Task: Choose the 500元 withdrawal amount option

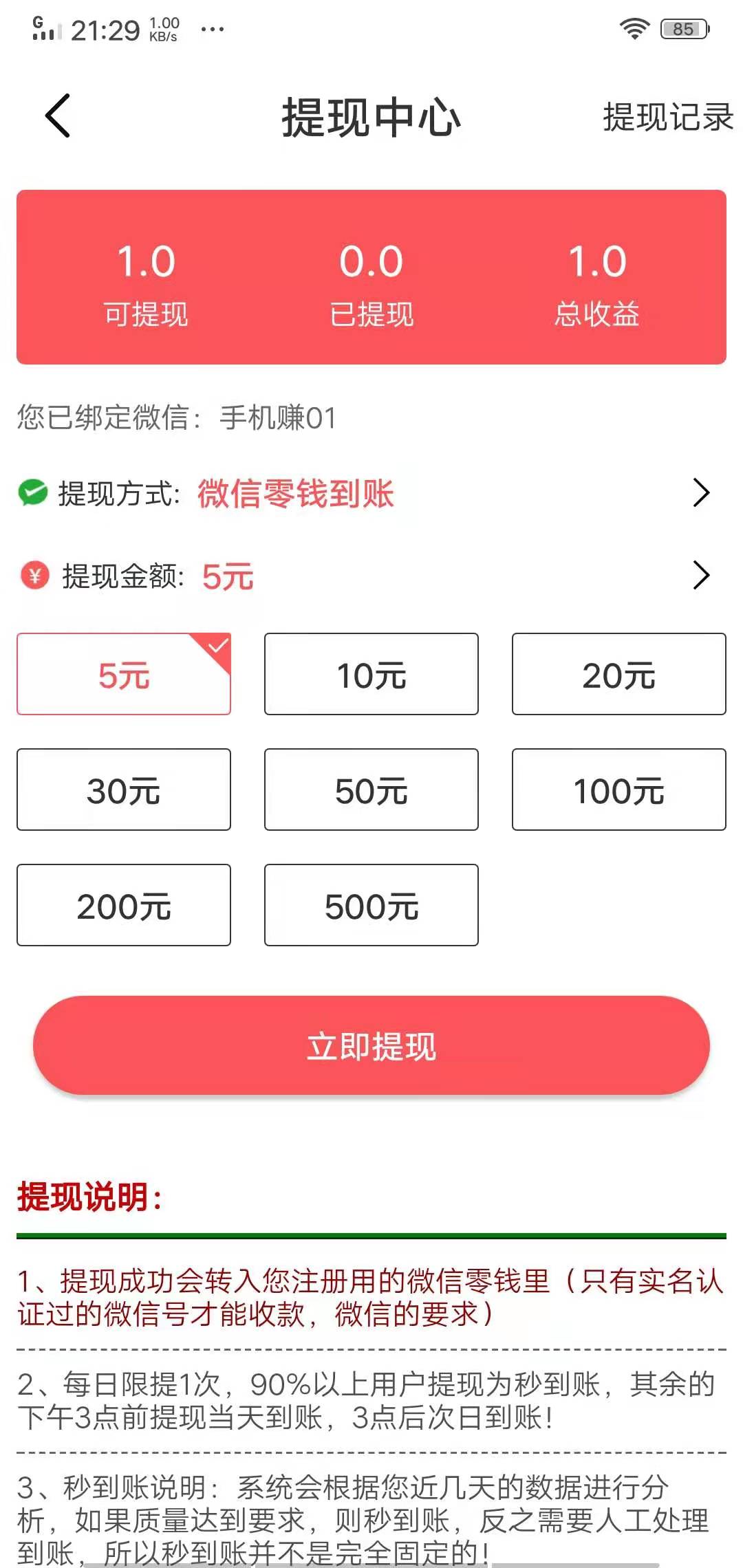Action: (x=370, y=905)
